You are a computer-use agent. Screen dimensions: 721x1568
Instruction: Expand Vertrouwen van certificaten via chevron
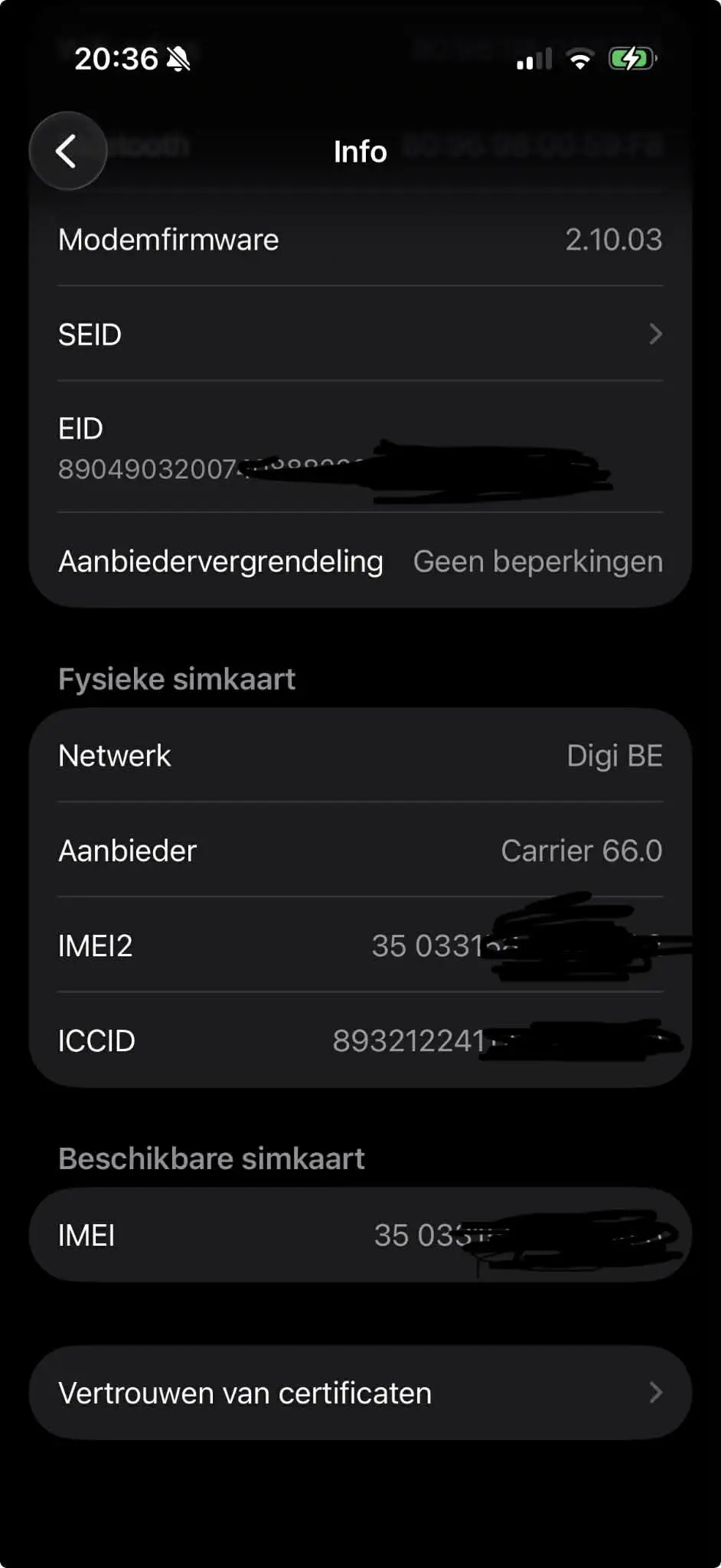point(655,1393)
